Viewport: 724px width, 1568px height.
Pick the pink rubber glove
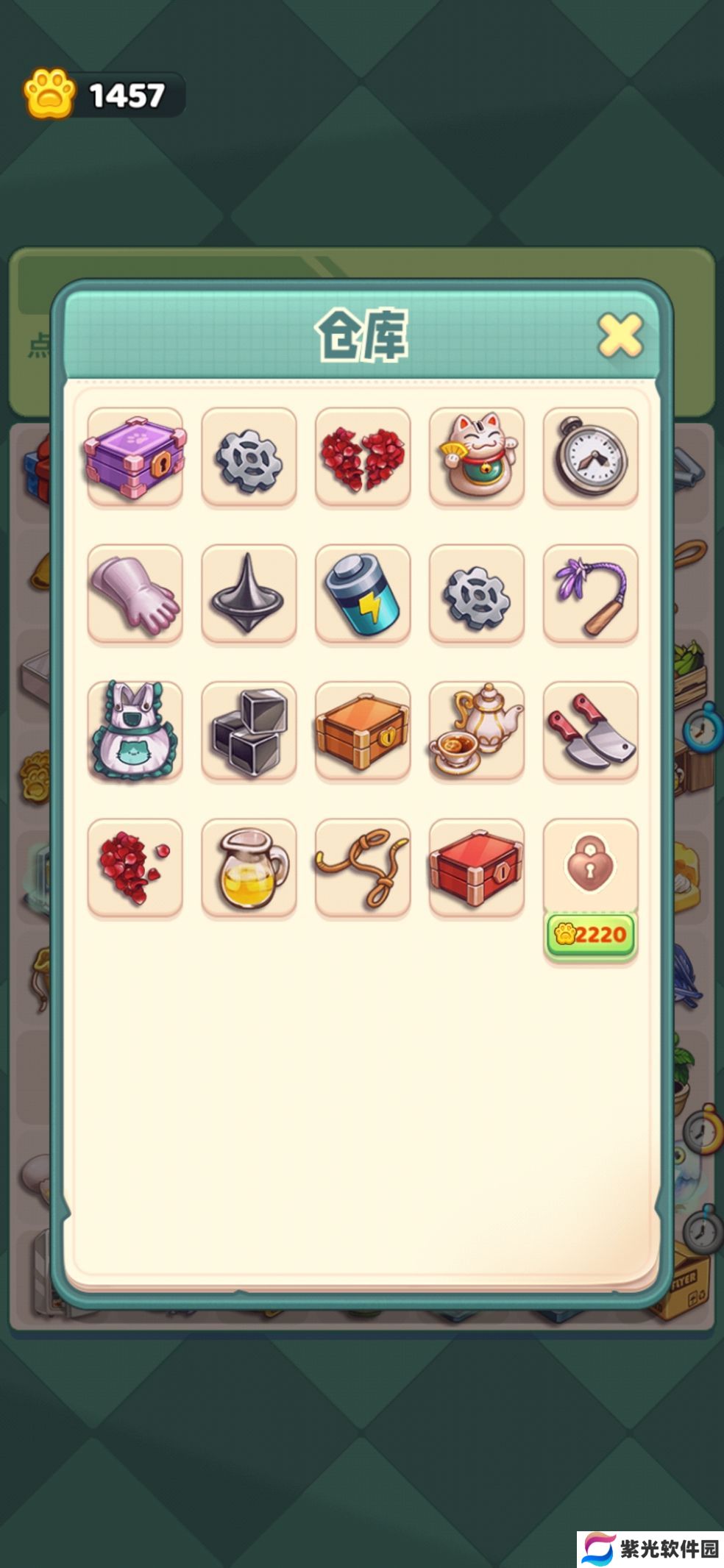coord(135,594)
